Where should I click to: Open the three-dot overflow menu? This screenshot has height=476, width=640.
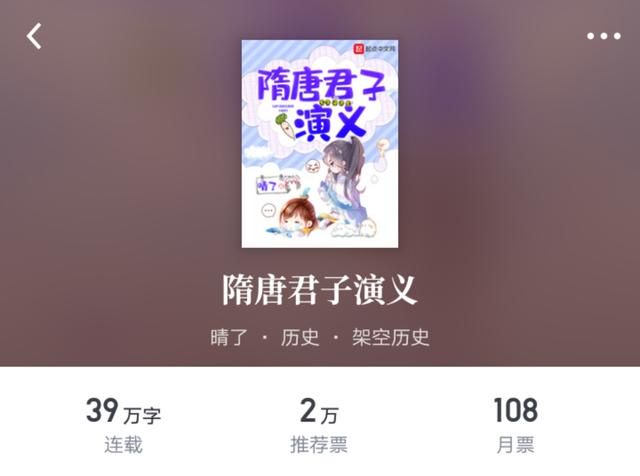coord(603,37)
